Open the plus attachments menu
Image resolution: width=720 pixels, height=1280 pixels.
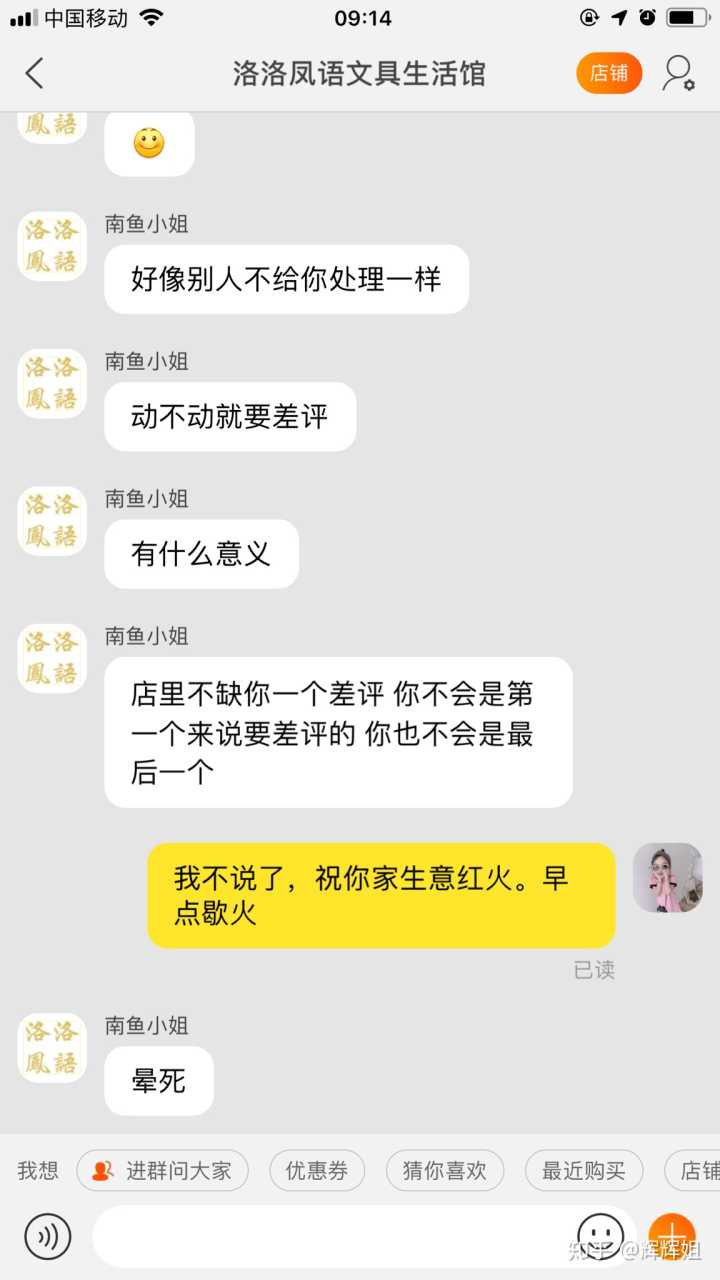coord(672,1236)
